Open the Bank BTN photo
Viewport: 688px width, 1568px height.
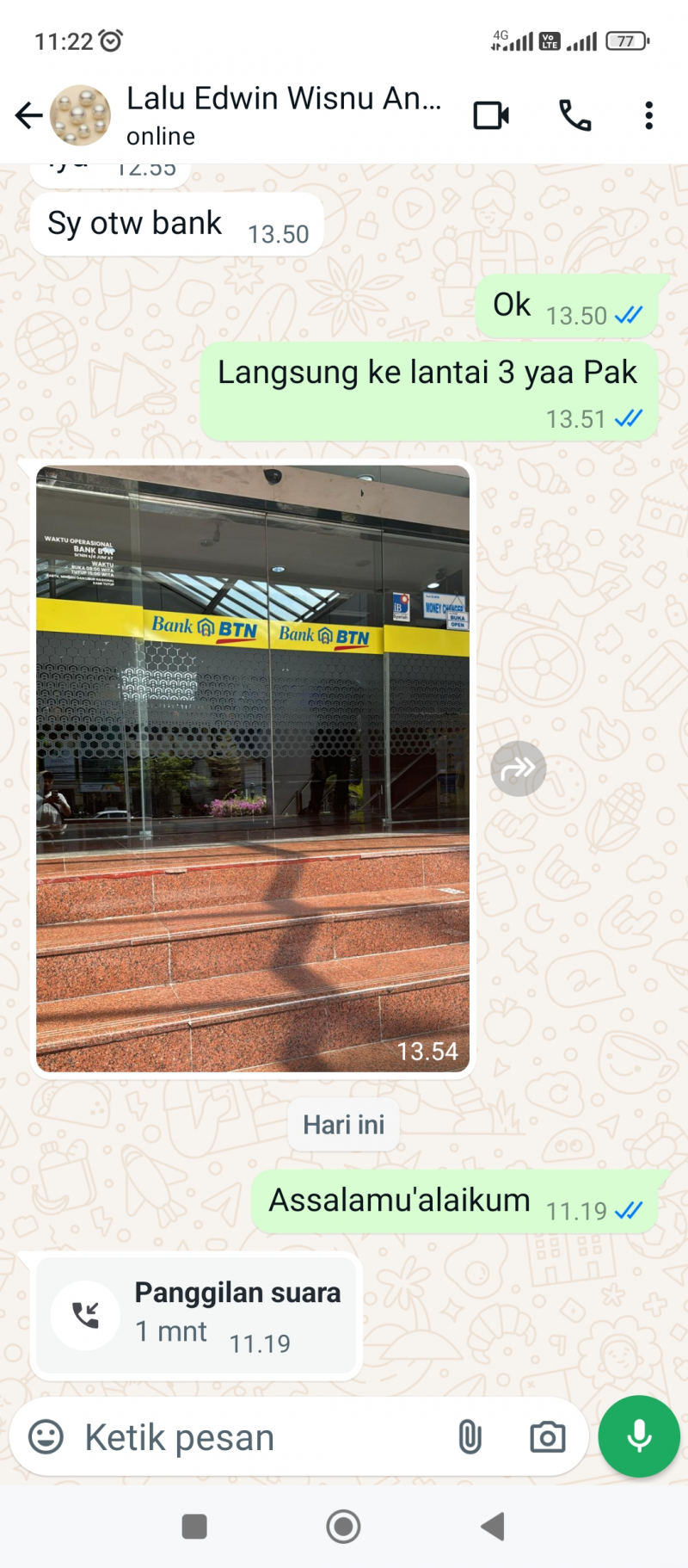click(253, 768)
